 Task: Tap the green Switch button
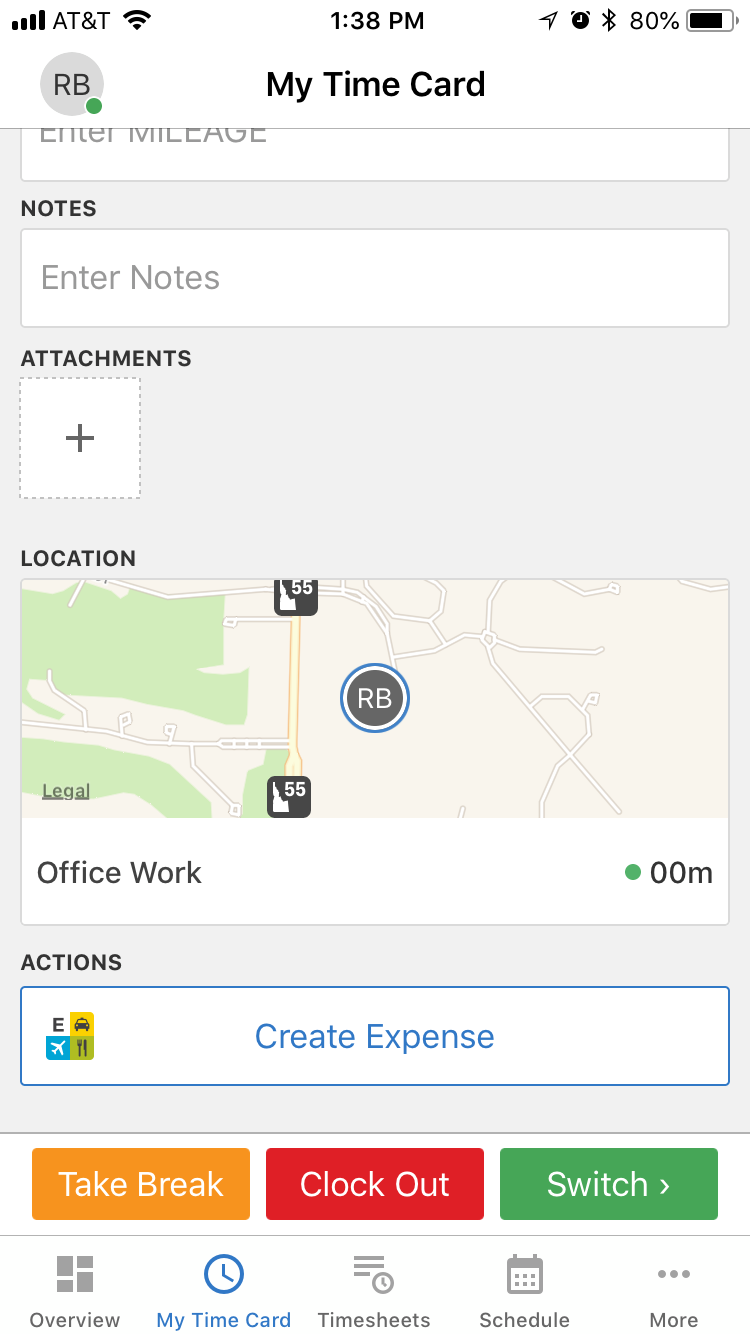click(609, 1184)
